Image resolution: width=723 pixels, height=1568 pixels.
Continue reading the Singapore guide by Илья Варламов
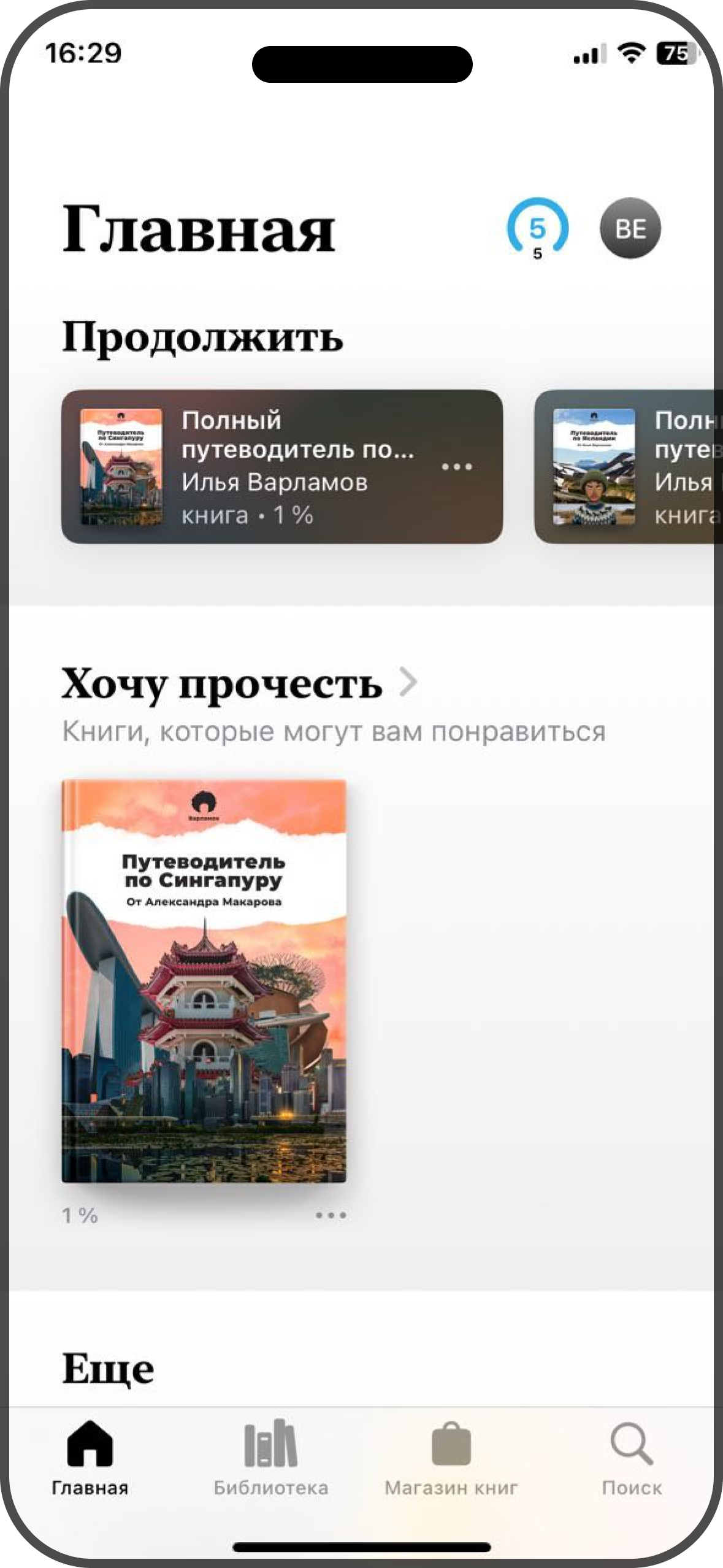[x=270, y=467]
